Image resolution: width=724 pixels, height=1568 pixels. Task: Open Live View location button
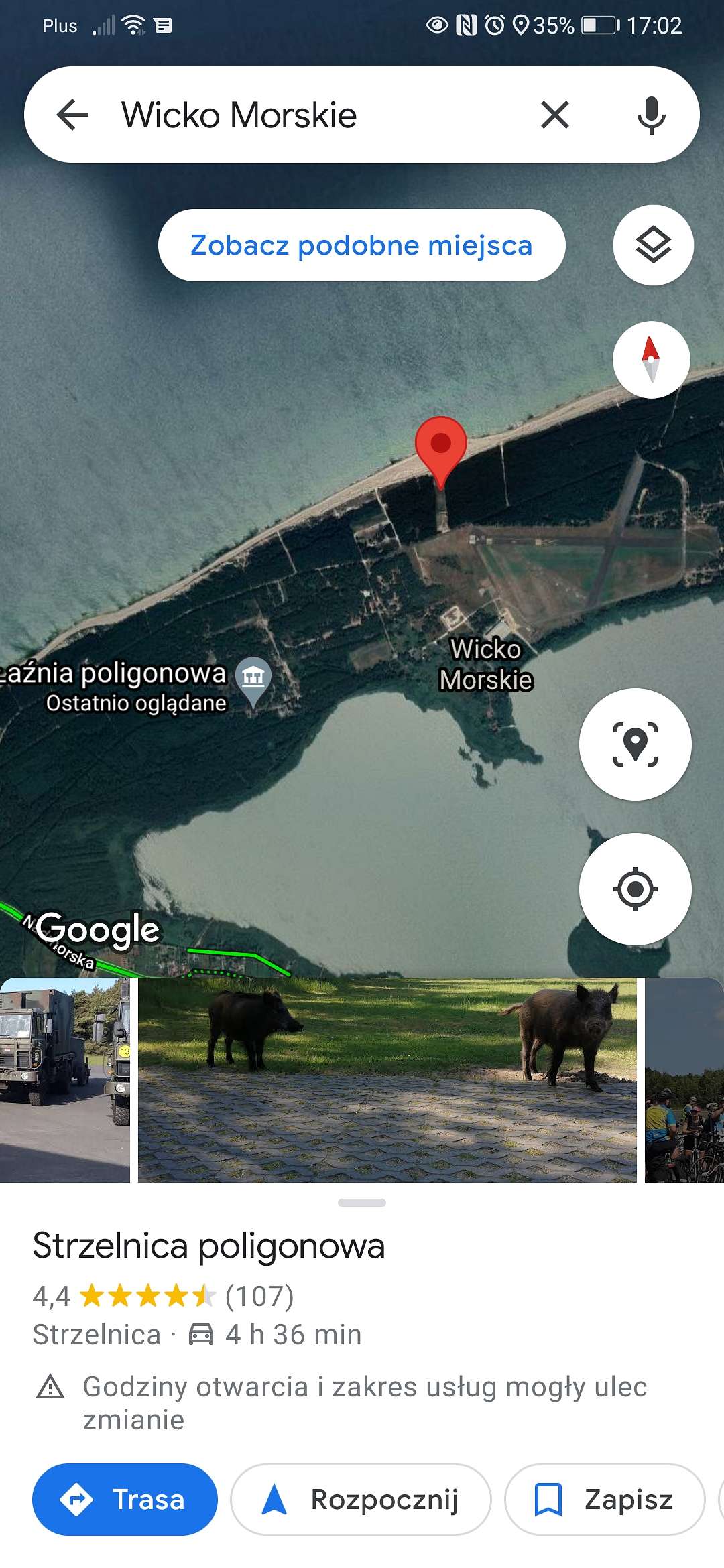tap(636, 744)
